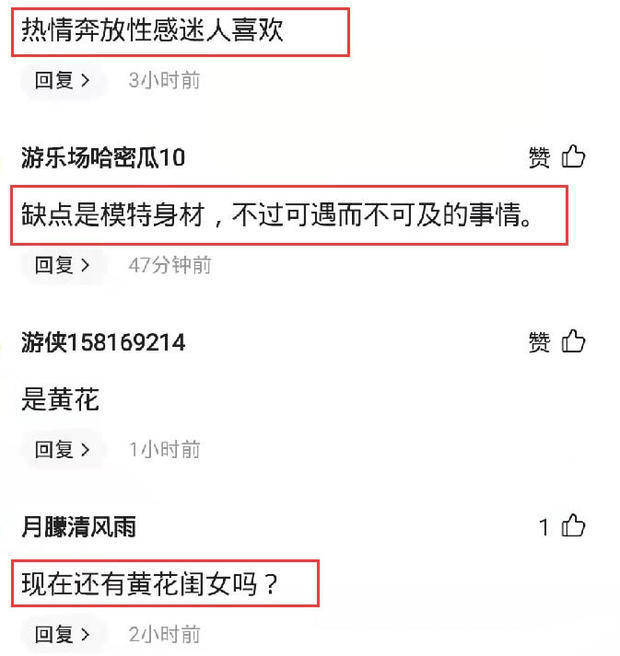Open 游侠158169214's profile

point(103,343)
